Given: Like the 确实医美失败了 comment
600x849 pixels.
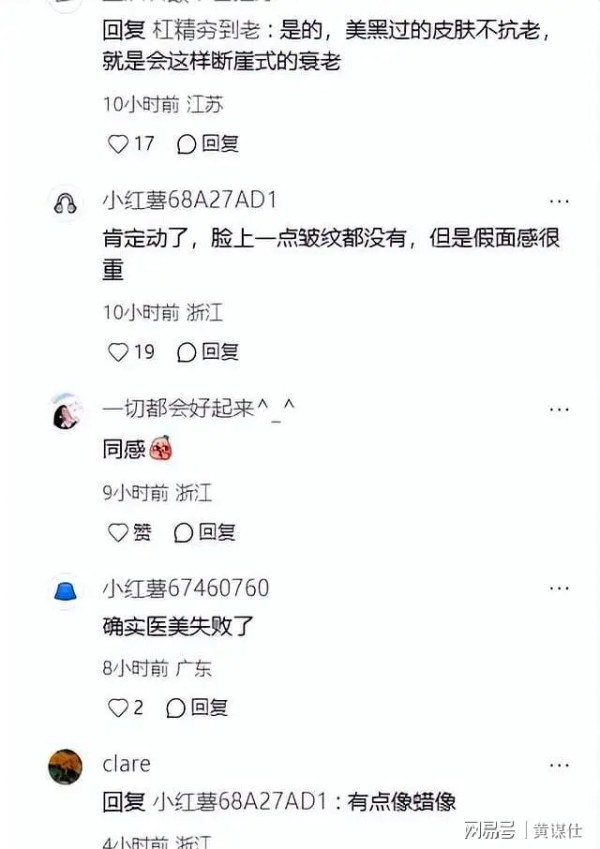Looking at the screenshot, I should tap(118, 708).
